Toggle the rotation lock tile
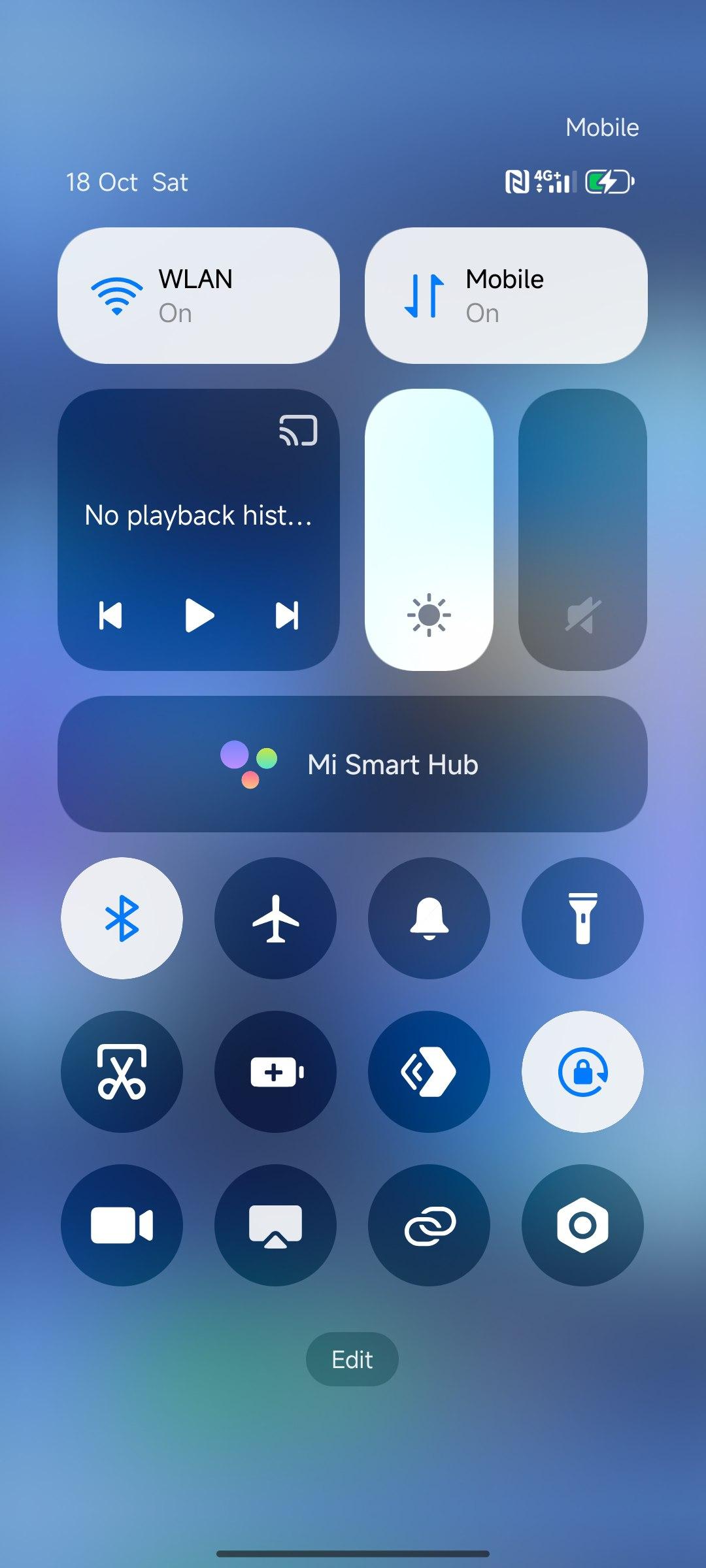Image resolution: width=706 pixels, height=1568 pixels. (582, 1071)
